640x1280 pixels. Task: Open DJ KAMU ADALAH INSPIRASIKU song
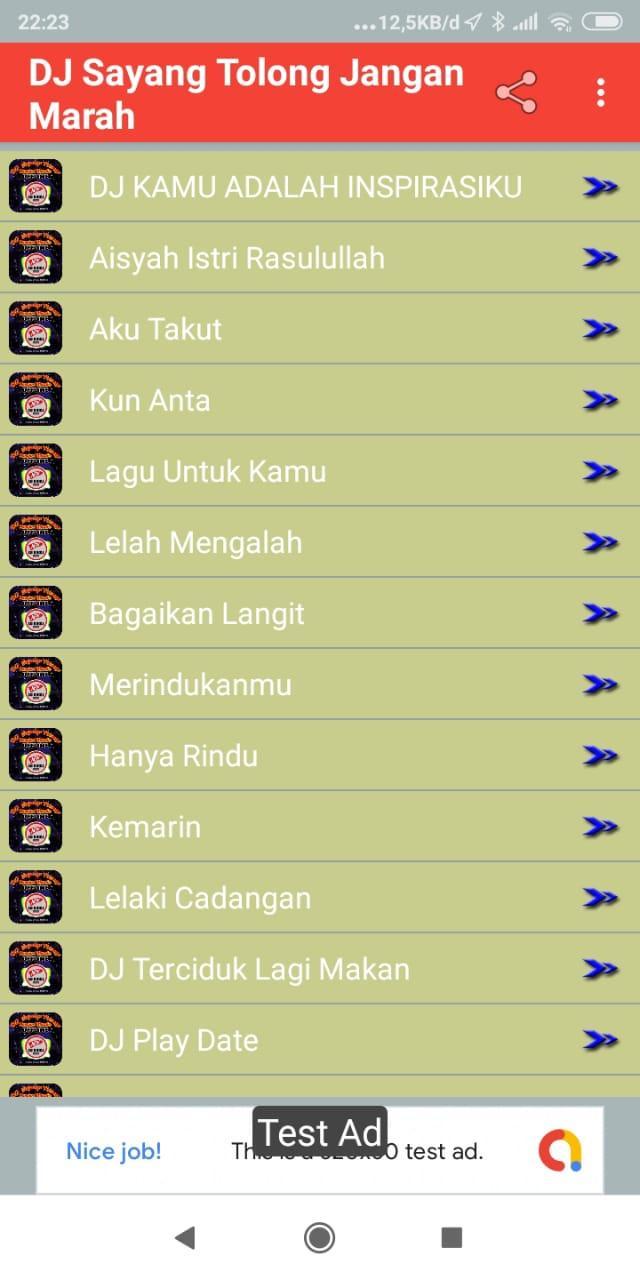point(305,187)
